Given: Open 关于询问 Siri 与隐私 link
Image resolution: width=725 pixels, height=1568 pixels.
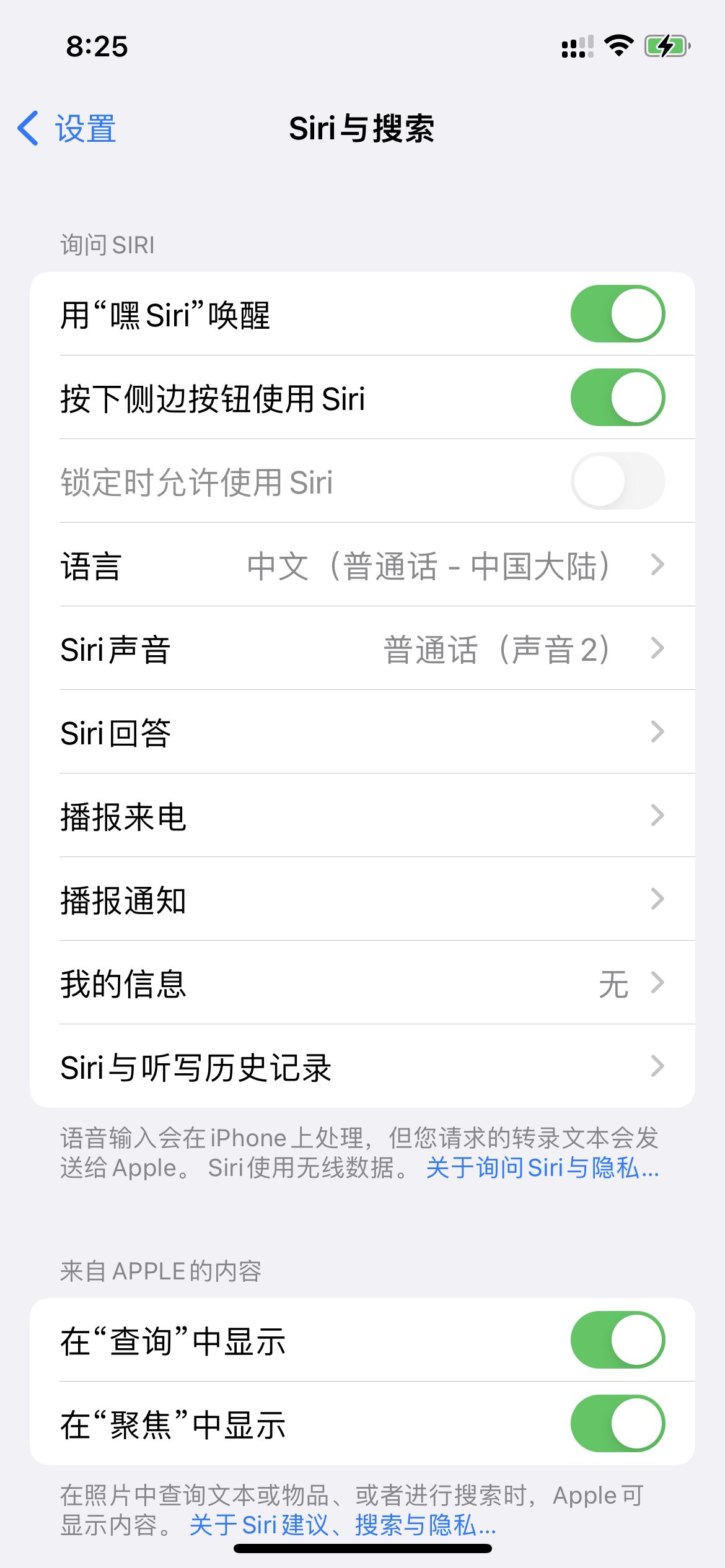Looking at the screenshot, I should click(x=542, y=1168).
